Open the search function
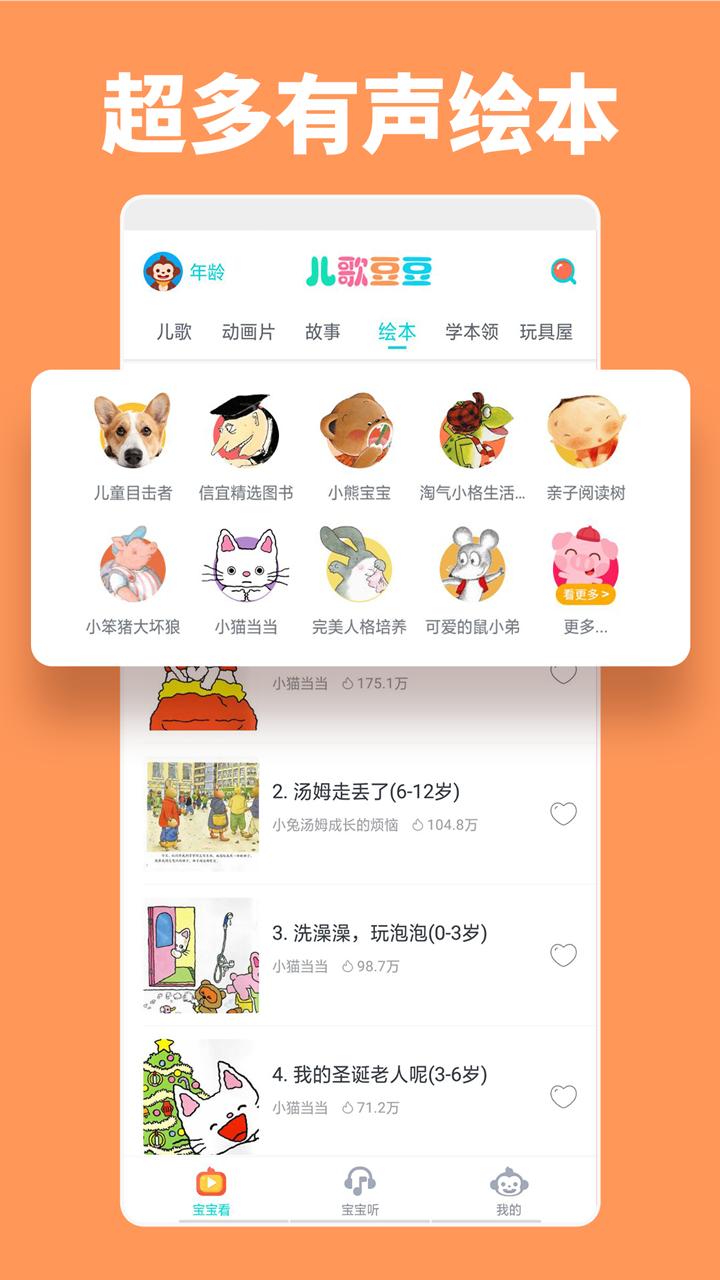720x1280 pixels. 563,272
